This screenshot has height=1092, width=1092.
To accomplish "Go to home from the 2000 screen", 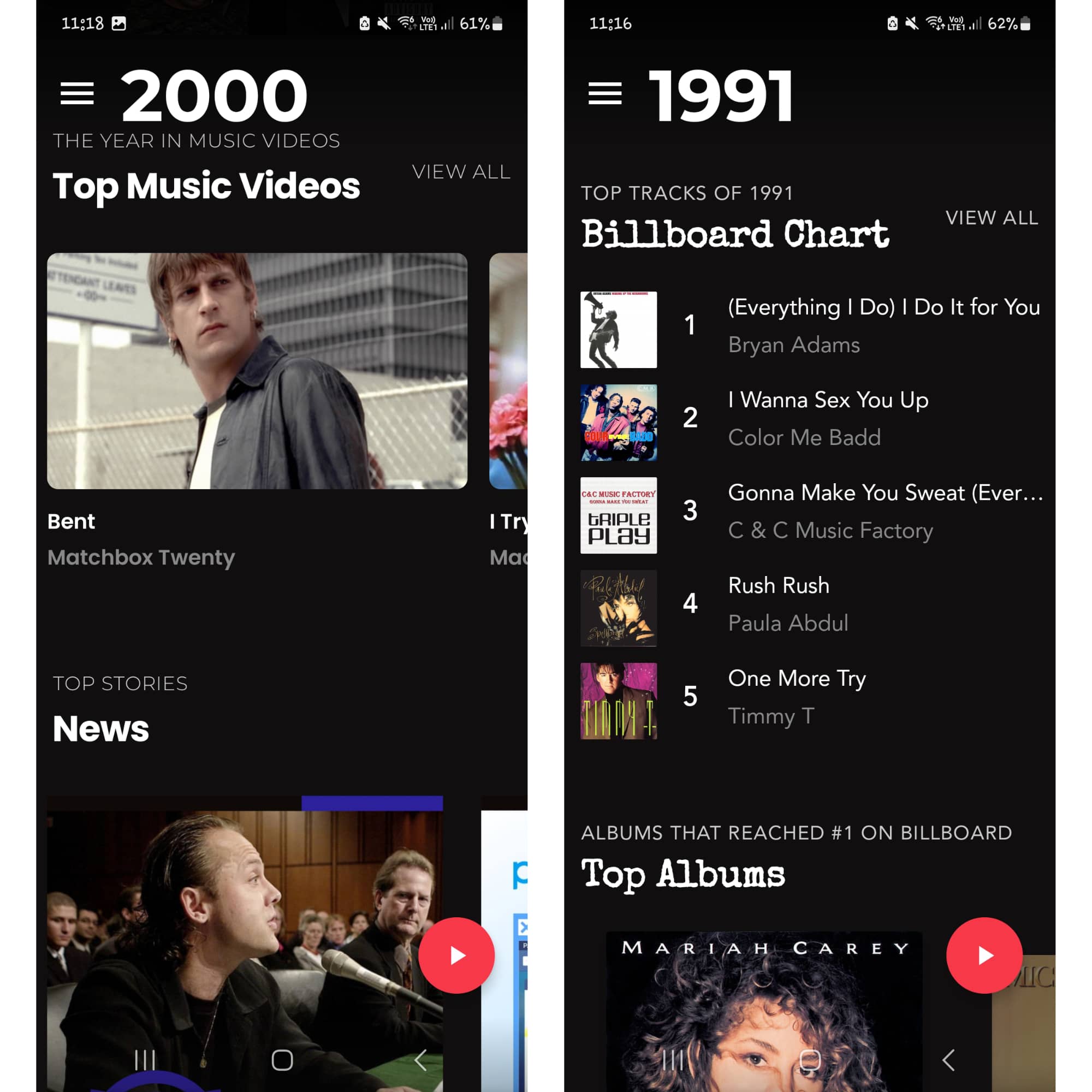I will coord(282,1060).
